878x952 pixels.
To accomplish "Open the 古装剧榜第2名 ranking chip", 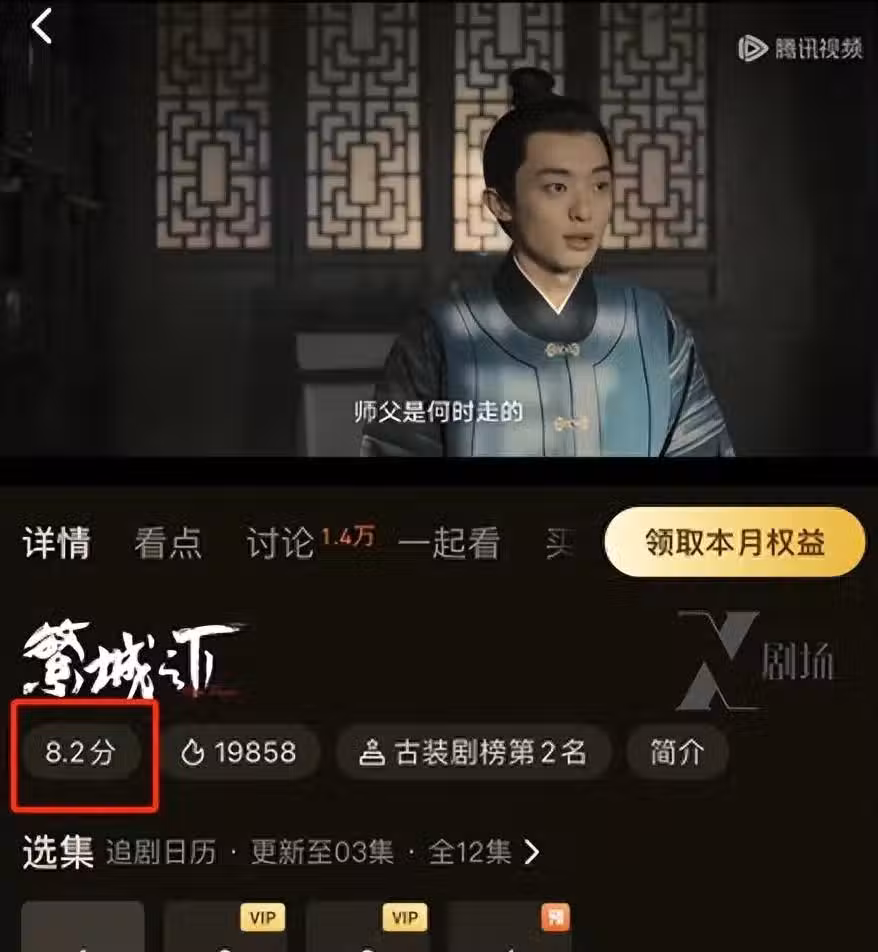I will (473, 752).
